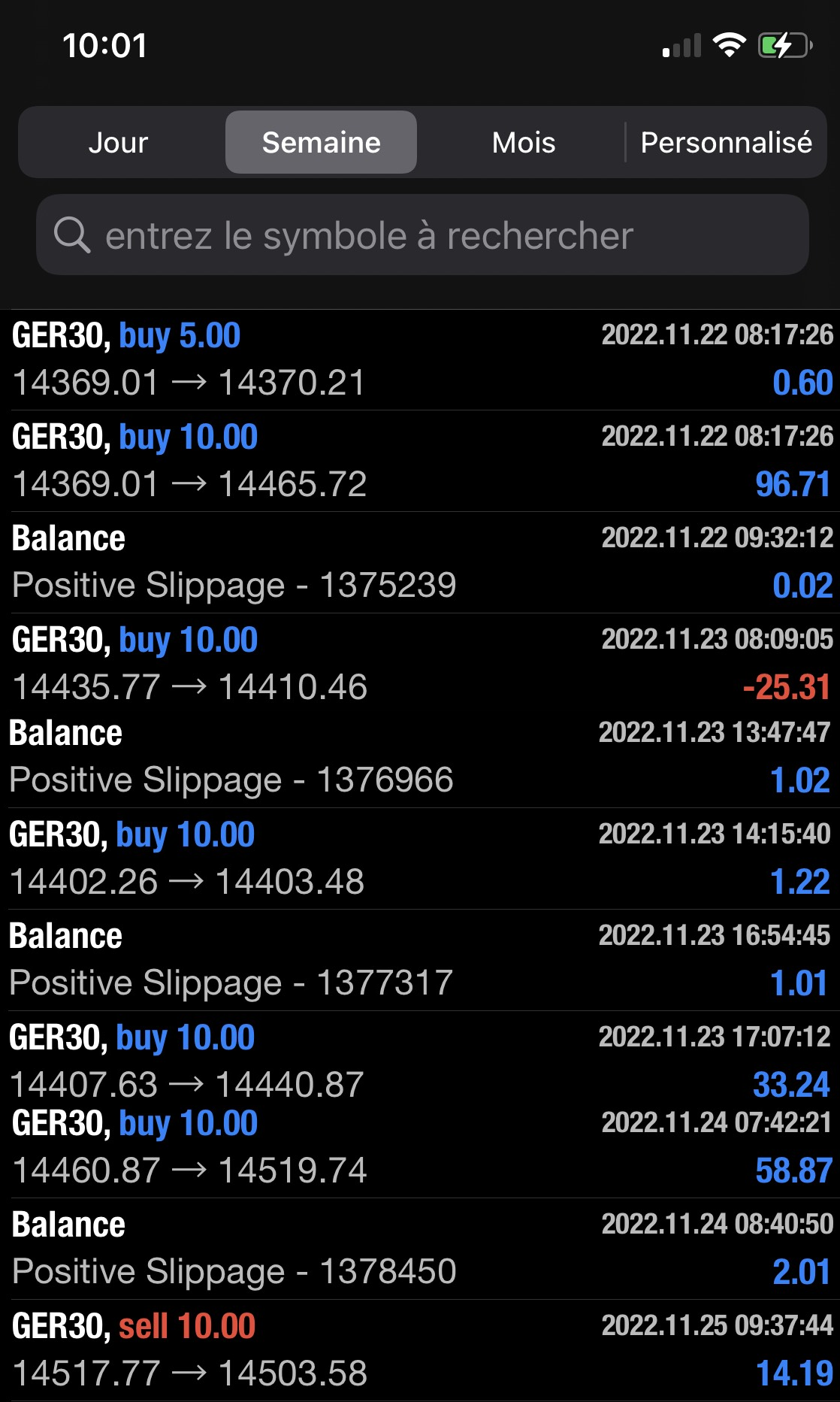Show history for Mois
840x1402 pixels.
(x=523, y=143)
